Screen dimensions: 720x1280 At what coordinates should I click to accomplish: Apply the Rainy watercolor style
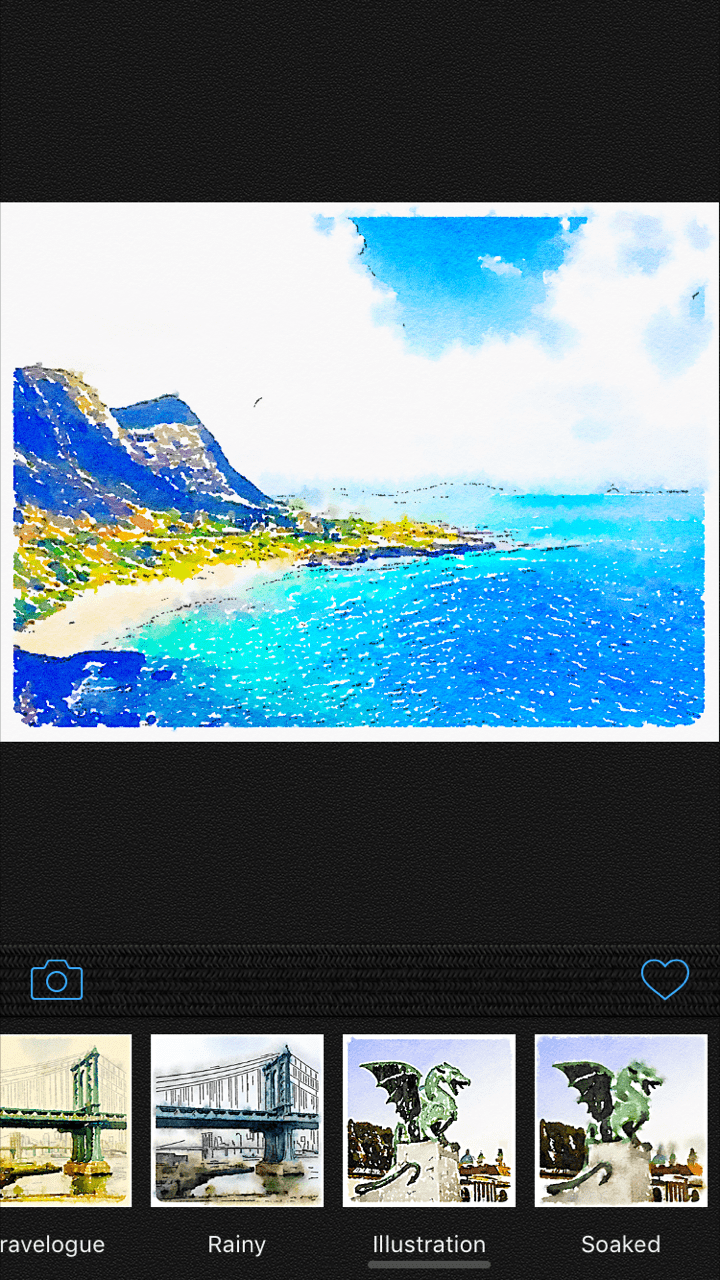[237, 1120]
